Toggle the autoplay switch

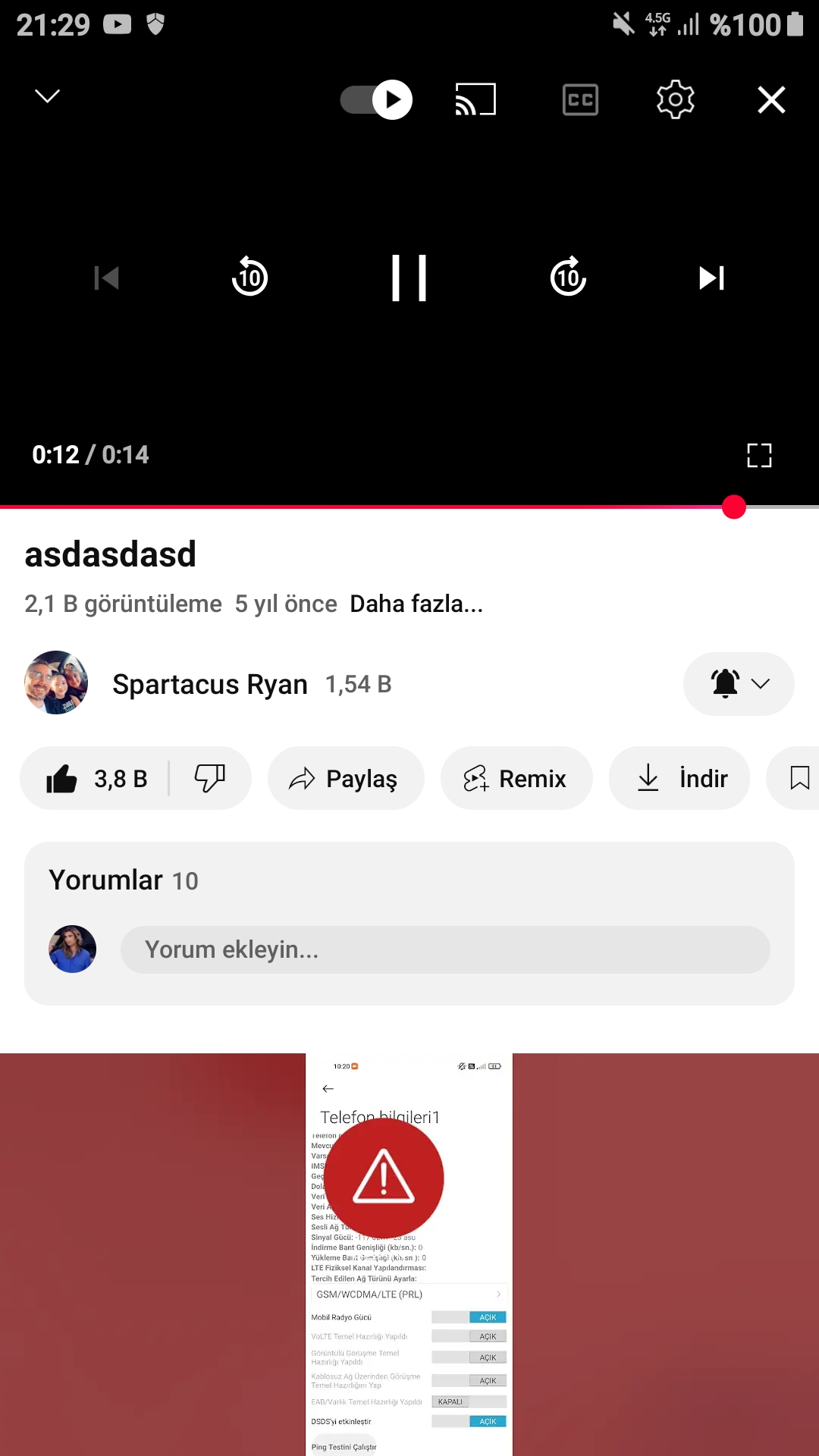tap(376, 99)
